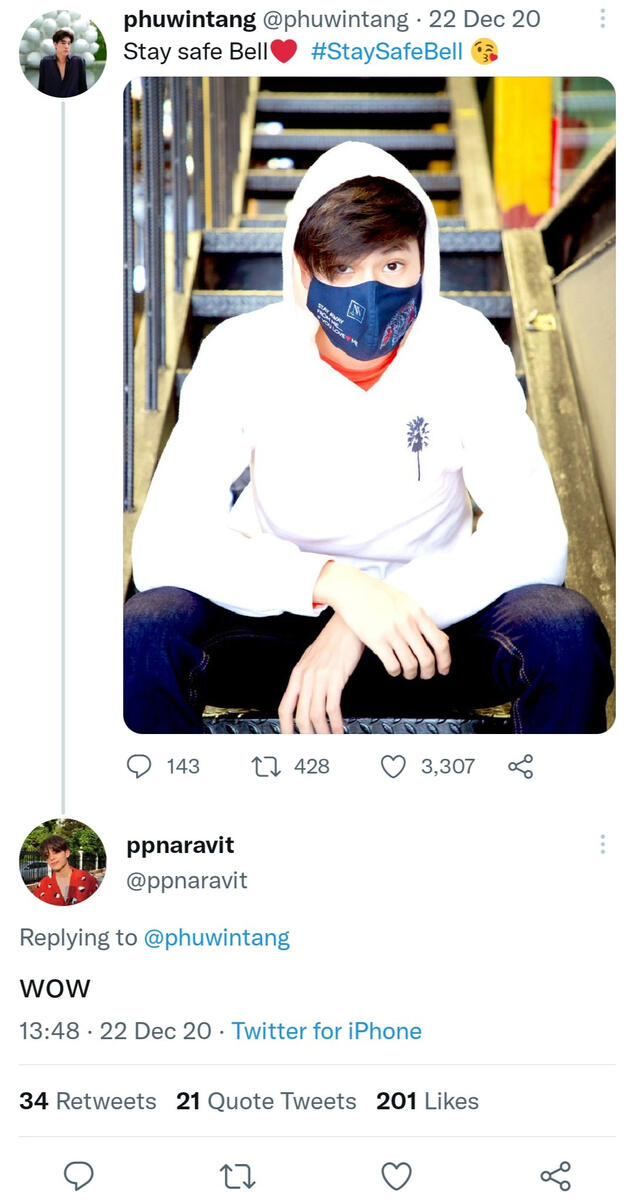The height and width of the screenshot is (1200, 635).
Task: Open overflow menu on ppnaravit's reply
Action: (602, 844)
